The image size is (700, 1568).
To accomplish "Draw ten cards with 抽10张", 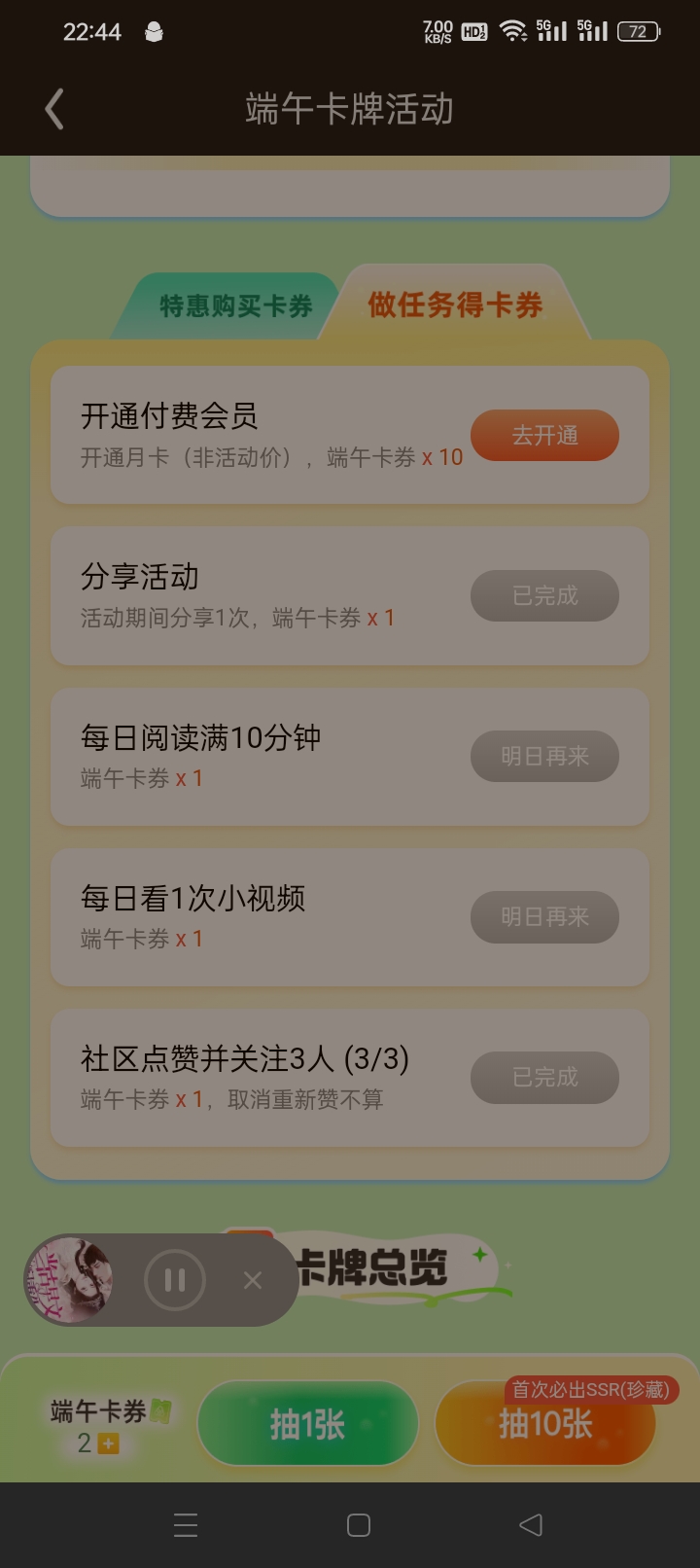I will (545, 1424).
